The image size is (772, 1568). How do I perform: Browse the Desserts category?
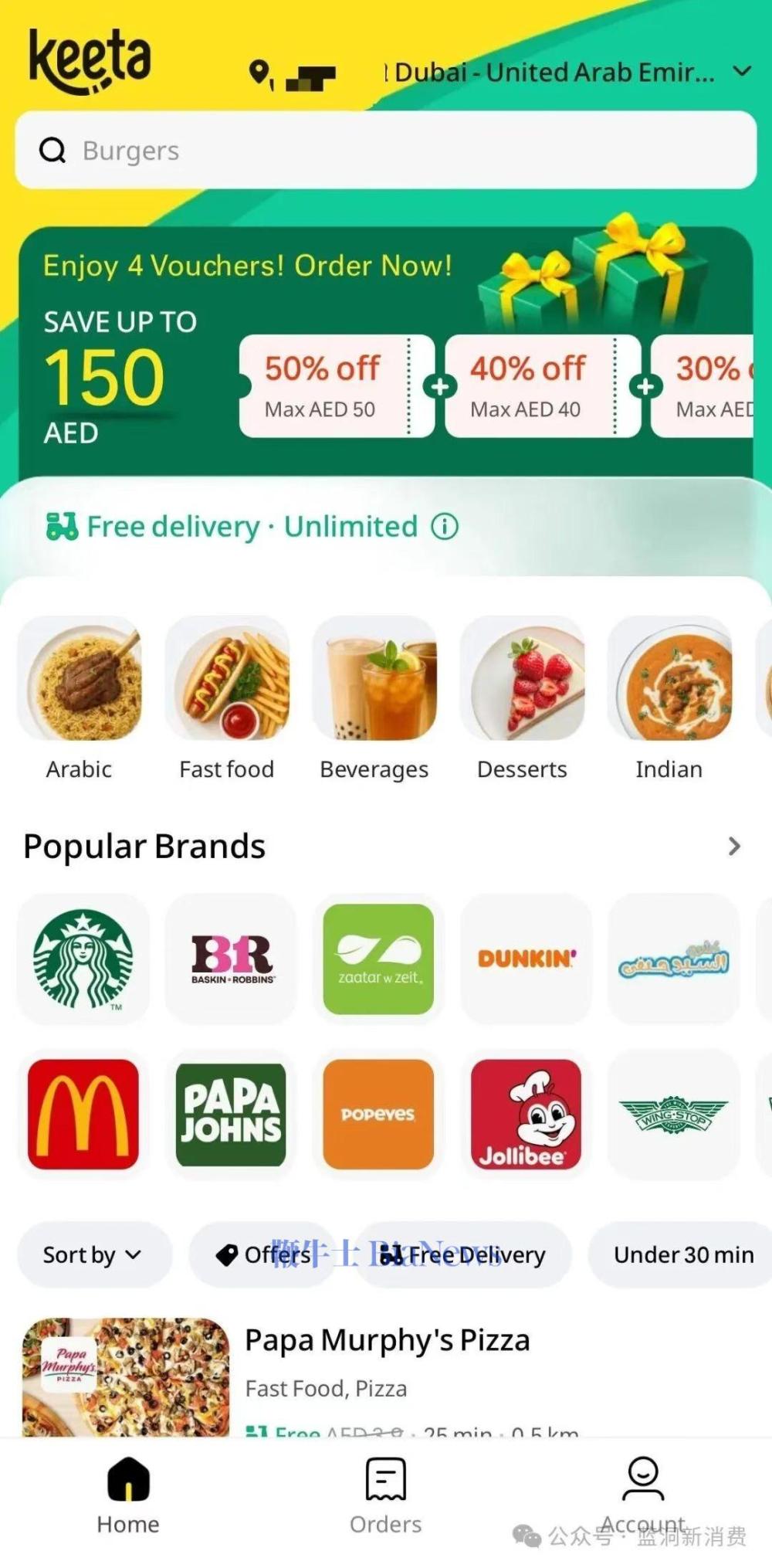point(522,680)
